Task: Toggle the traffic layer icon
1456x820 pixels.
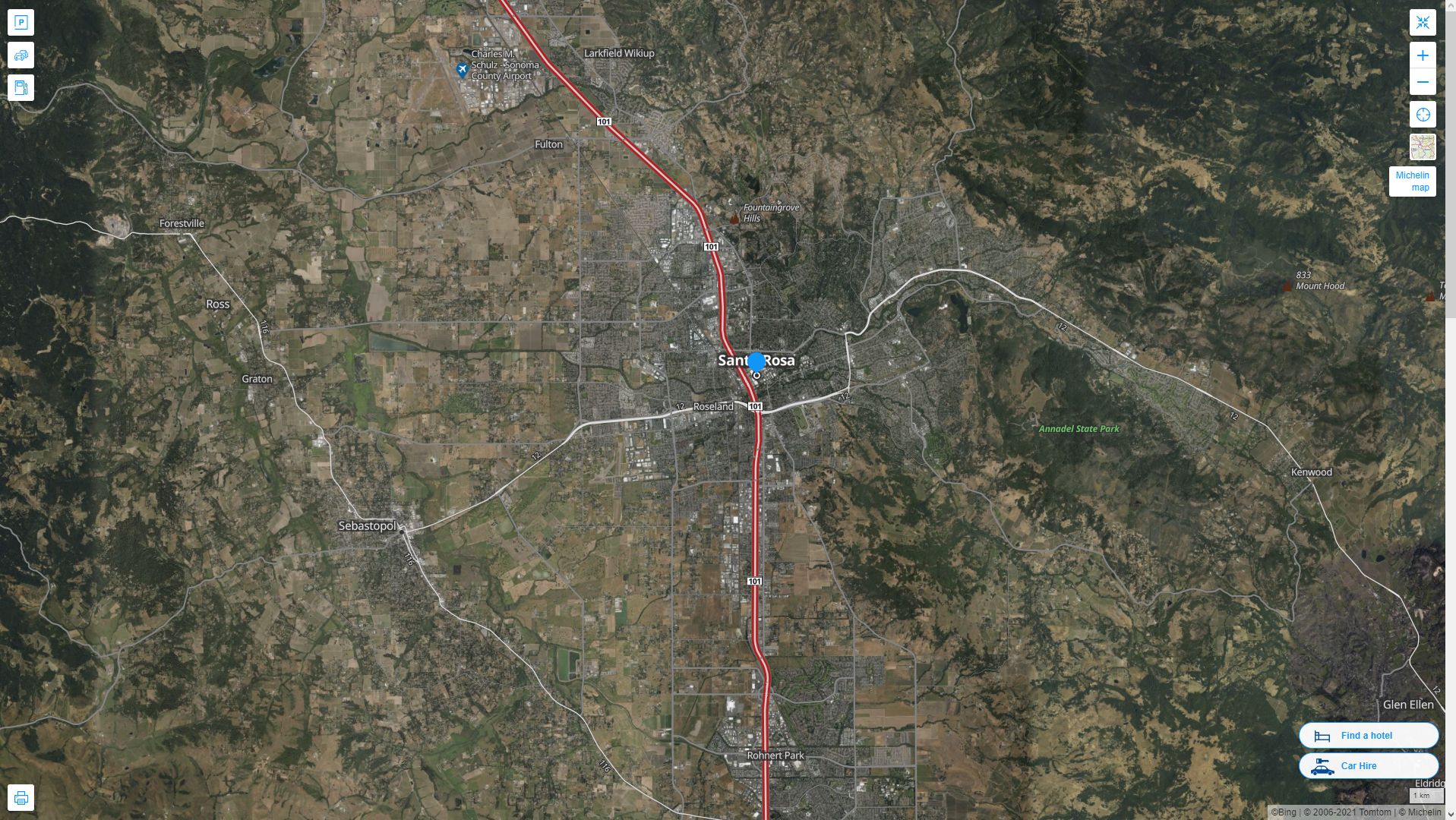Action: click(x=21, y=55)
